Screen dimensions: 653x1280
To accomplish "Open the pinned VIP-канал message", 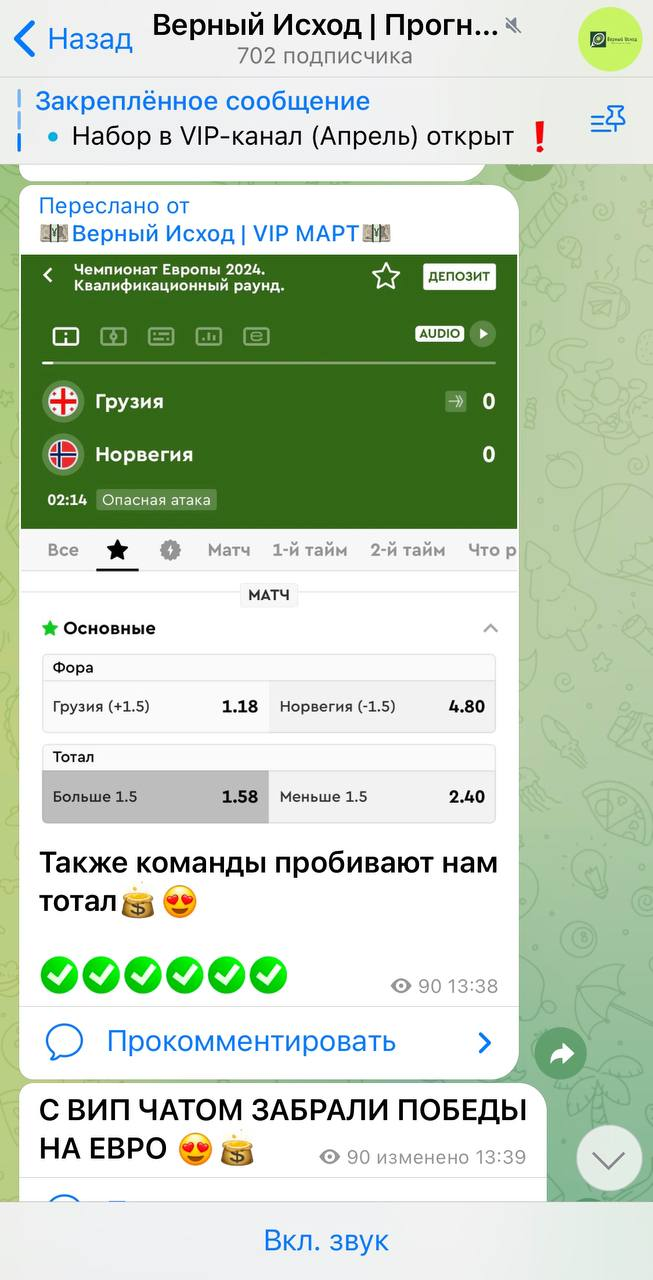I will pyautogui.click(x=290, y=120).
